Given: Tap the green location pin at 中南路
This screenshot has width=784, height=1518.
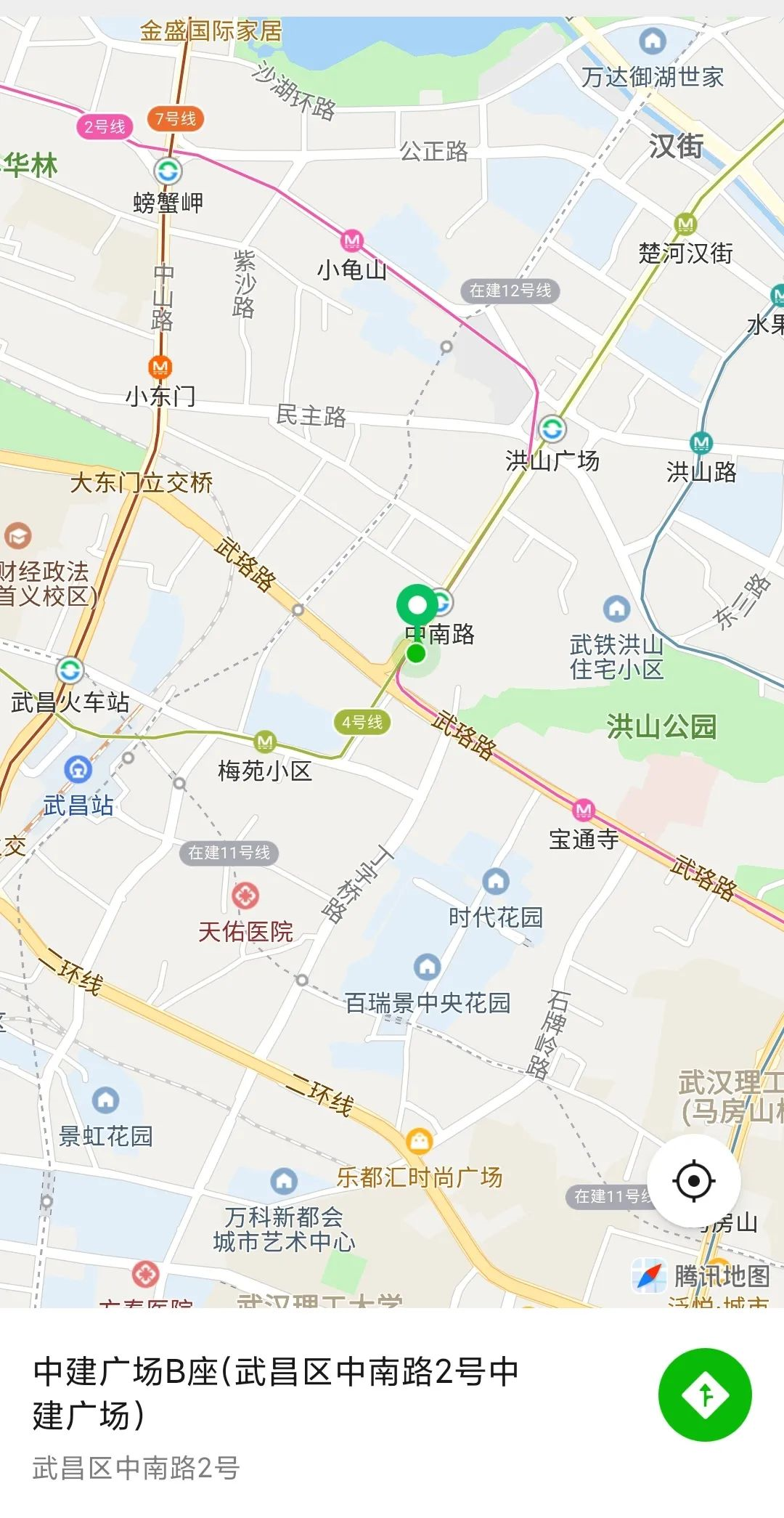Looking at the screenshot, I should [417, 607].
